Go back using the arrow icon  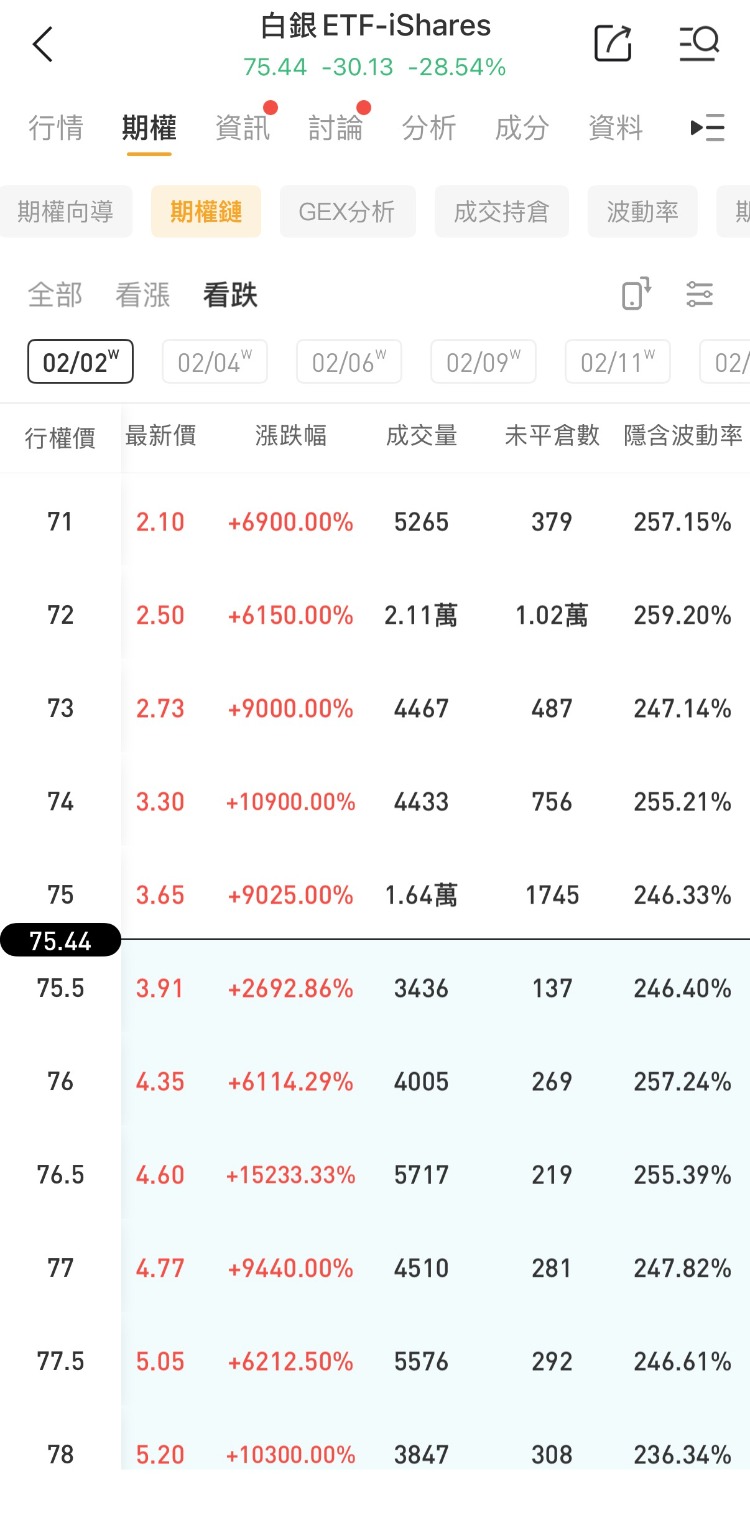(43, 45)
